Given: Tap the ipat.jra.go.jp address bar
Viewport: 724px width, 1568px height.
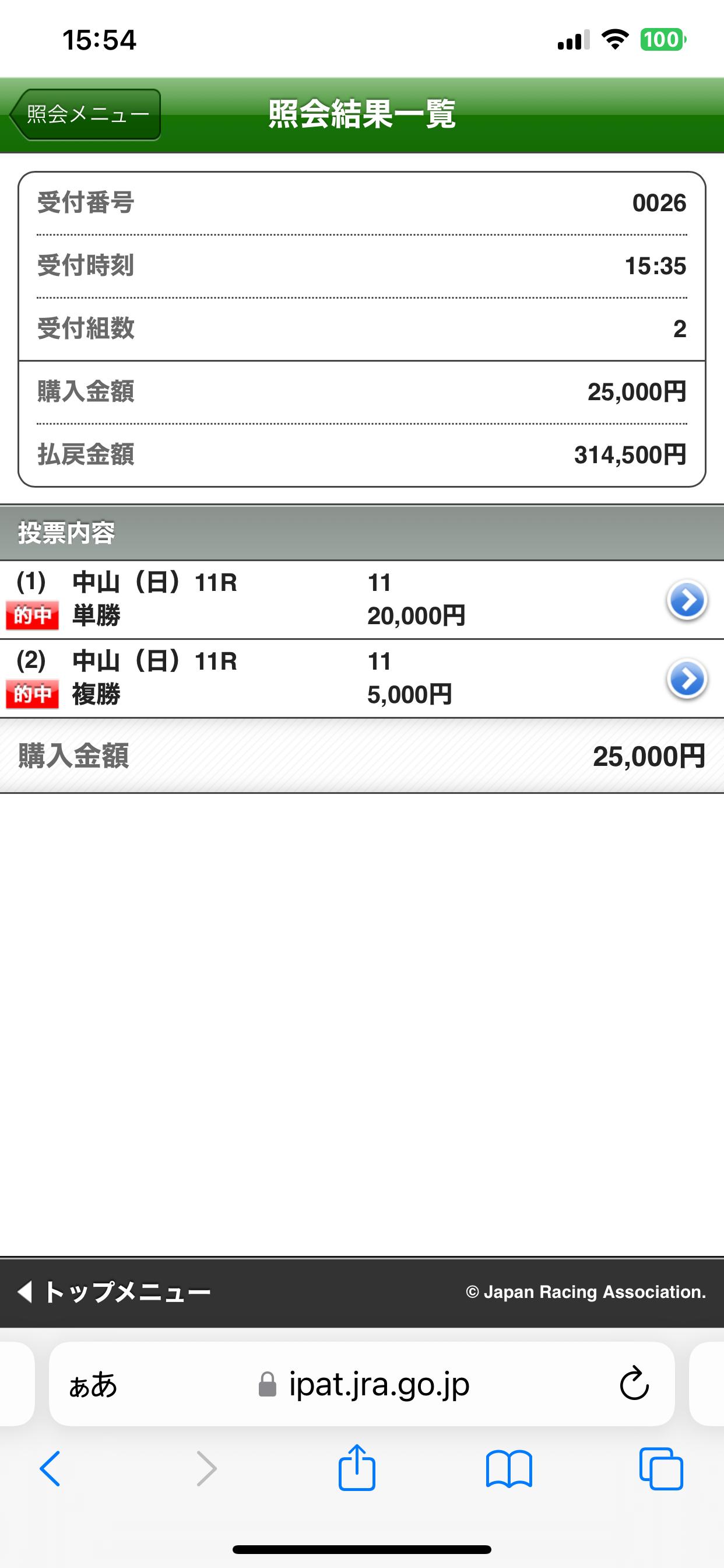Looking at the screenshot, I should tap(365, 1385).
